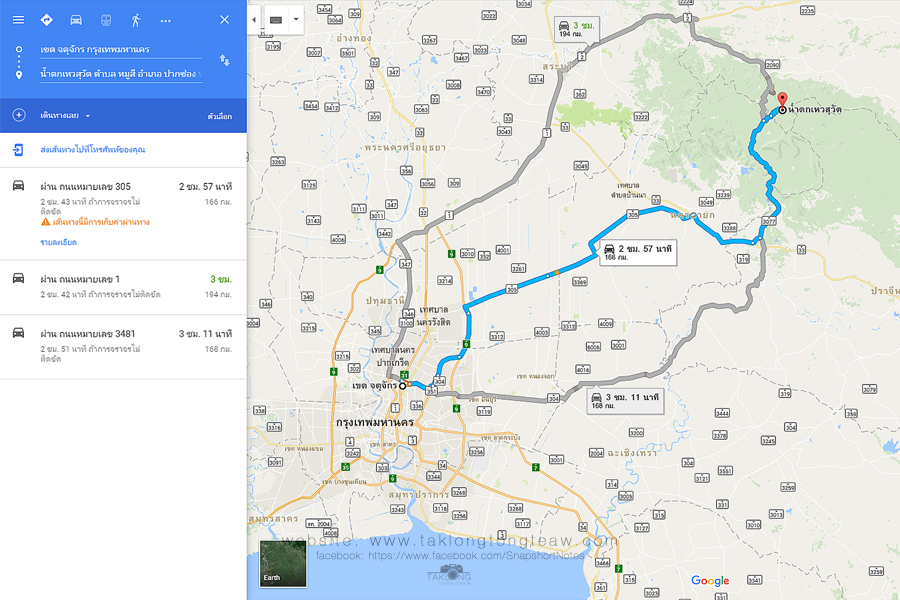Tap the น้ำตกเหวสุวัต destination pin
Image resolution: width=900 pixels, height=600 pixels.
tap(782, 101)
